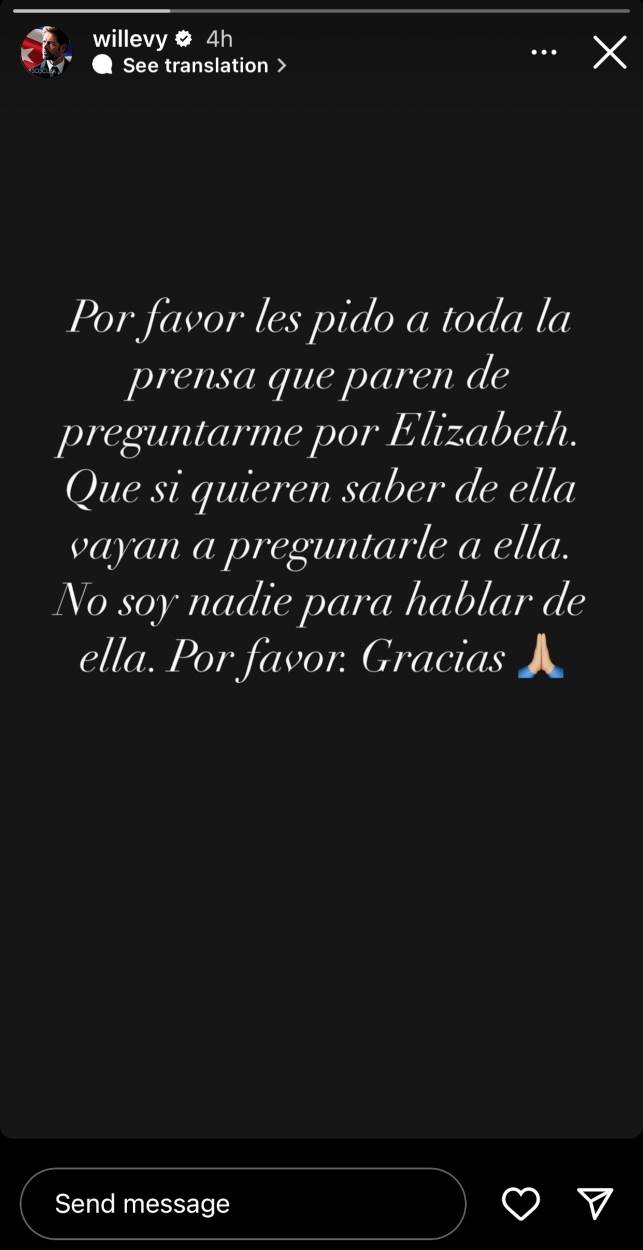The width and height of the screenshot is (643, 1250).
Task: Close the story viewer
Action: (609, 52)
